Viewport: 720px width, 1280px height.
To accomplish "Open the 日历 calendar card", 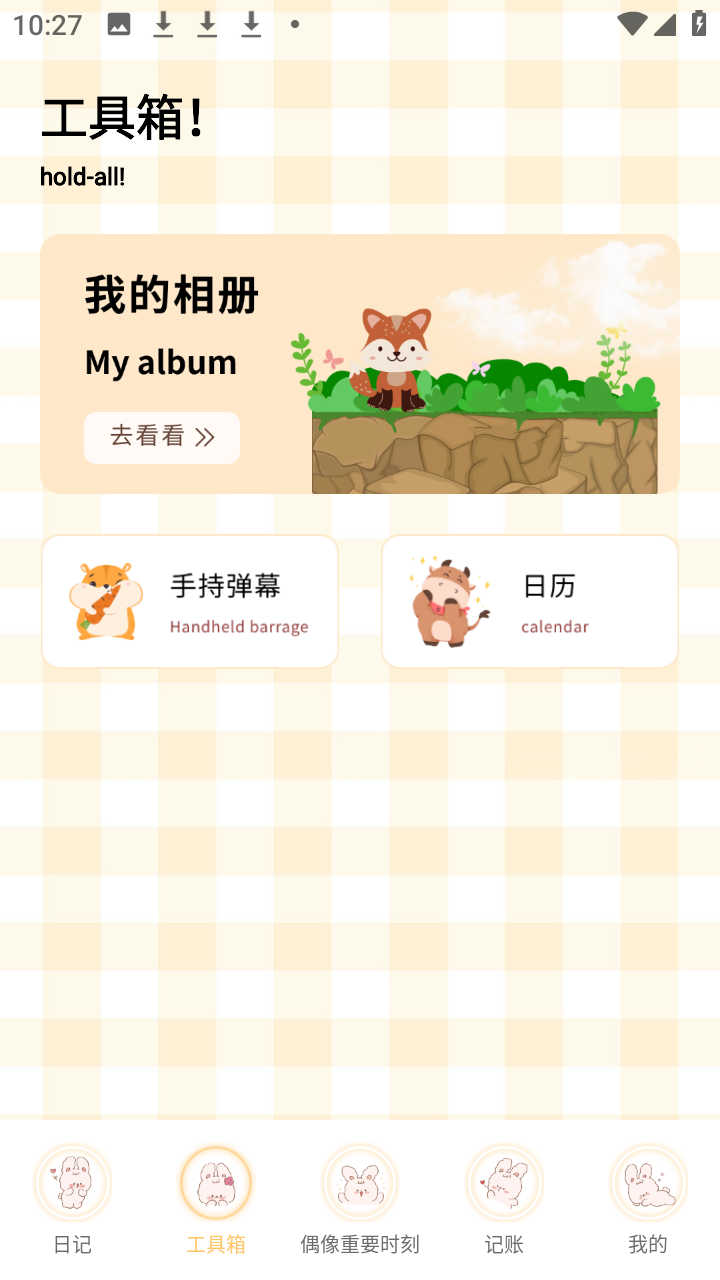I will pos(529,600).
